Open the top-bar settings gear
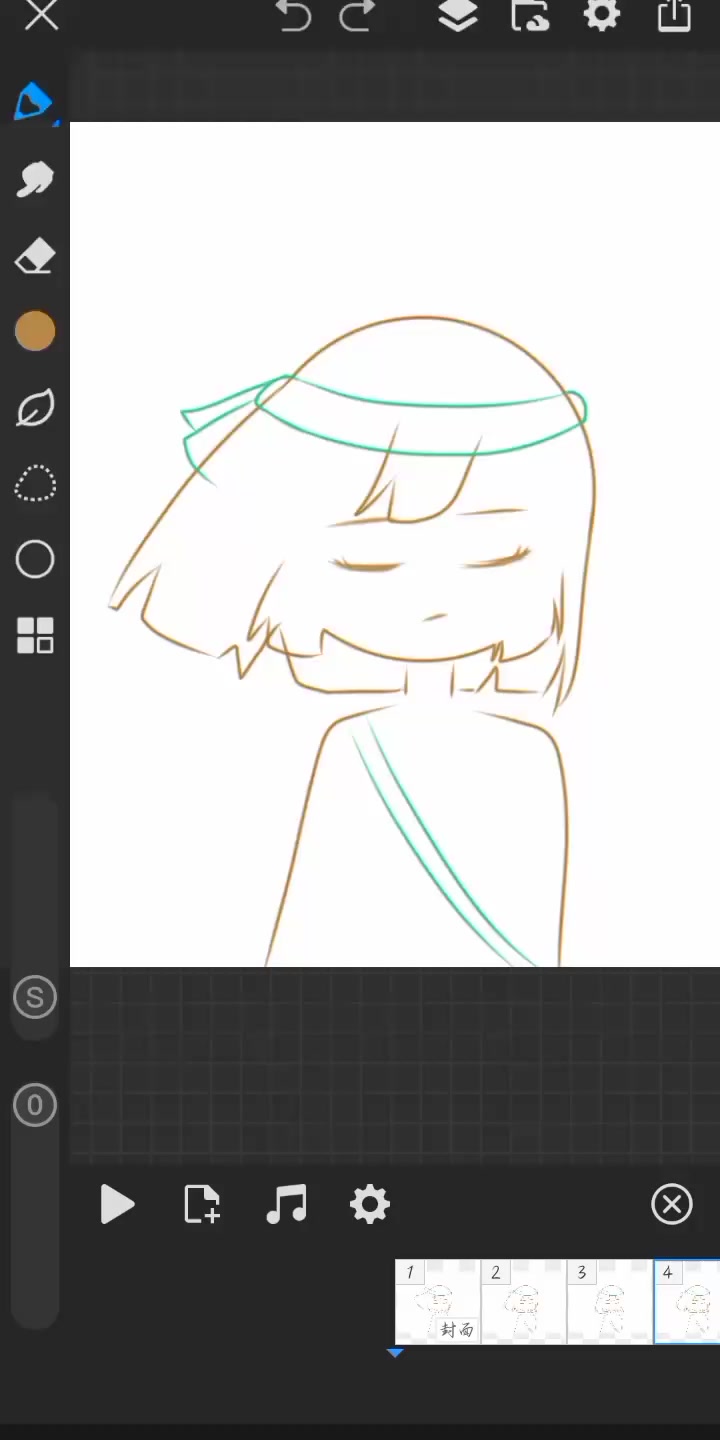Screen dimensions: 720x1440 point(602,15)
